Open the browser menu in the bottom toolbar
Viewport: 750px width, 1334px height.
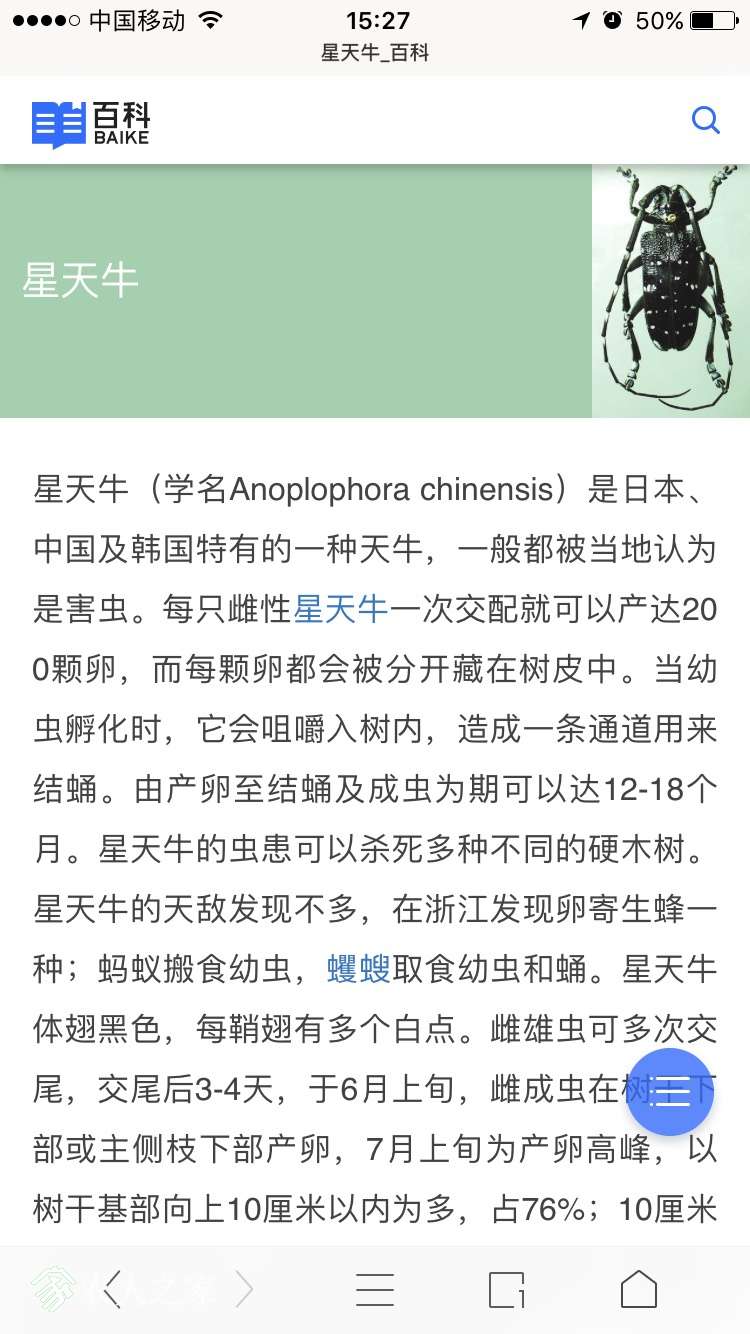(x=375, y=1290)
